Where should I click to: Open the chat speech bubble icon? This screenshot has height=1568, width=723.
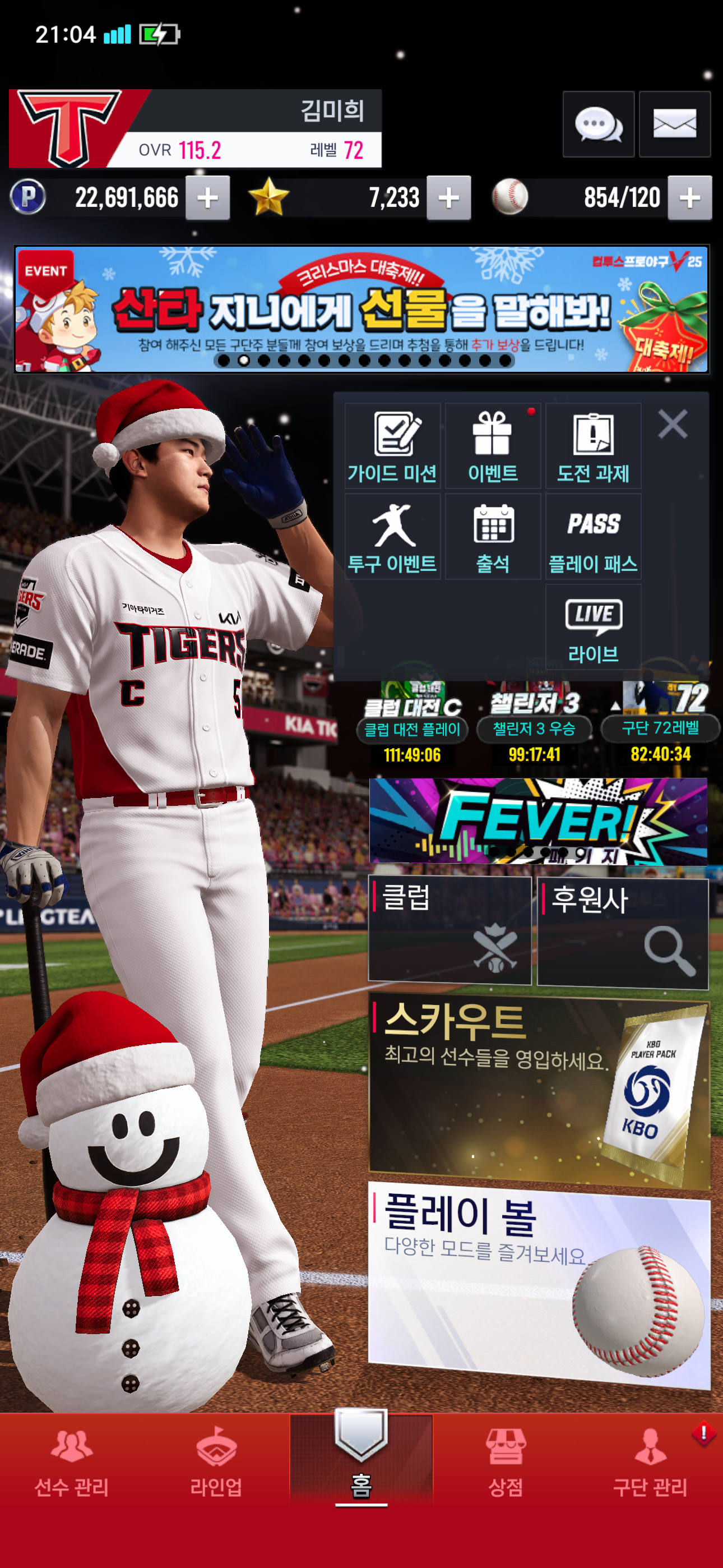click(x=597, y=125)
